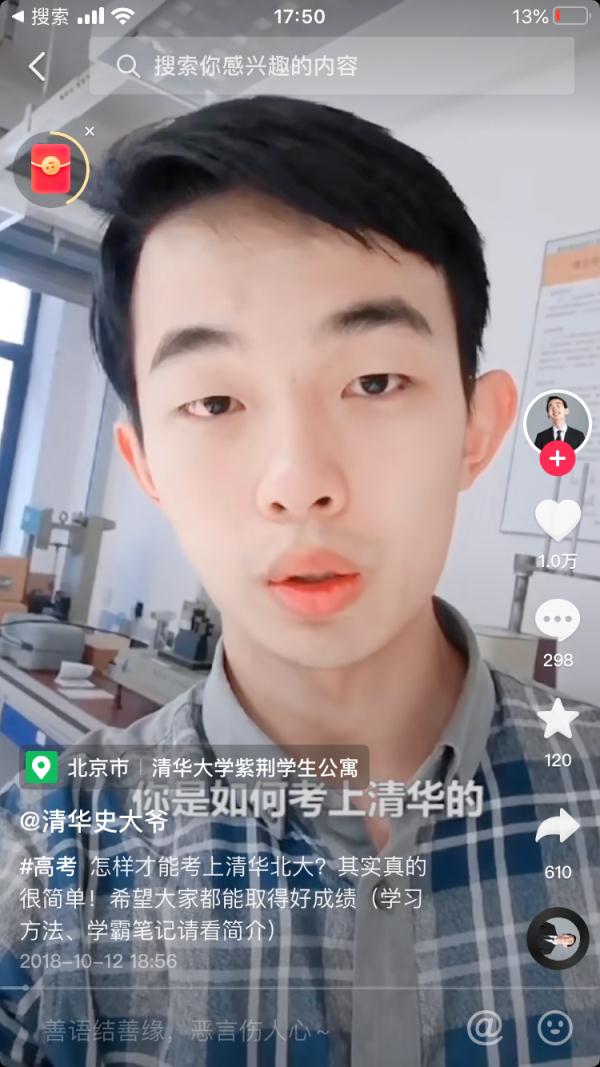Open the spinning music disc
Screen dimensions: 600x1067
click(x=558, y=938)
